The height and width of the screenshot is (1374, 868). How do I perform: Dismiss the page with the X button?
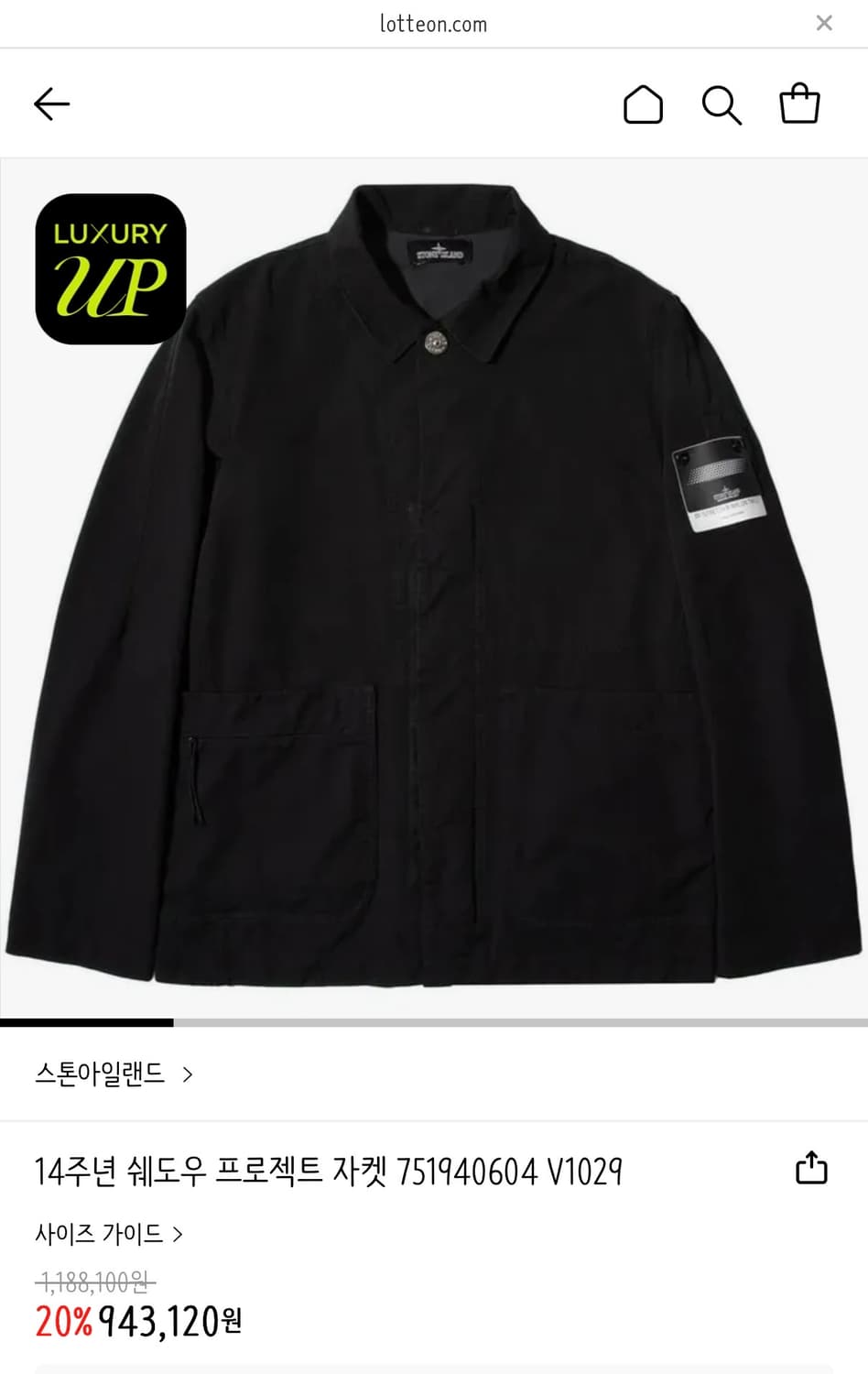(823, 23)
